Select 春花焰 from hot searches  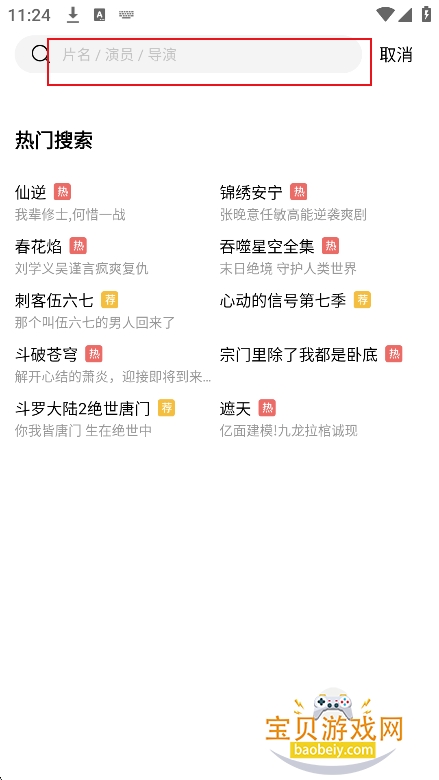(38, 246)
